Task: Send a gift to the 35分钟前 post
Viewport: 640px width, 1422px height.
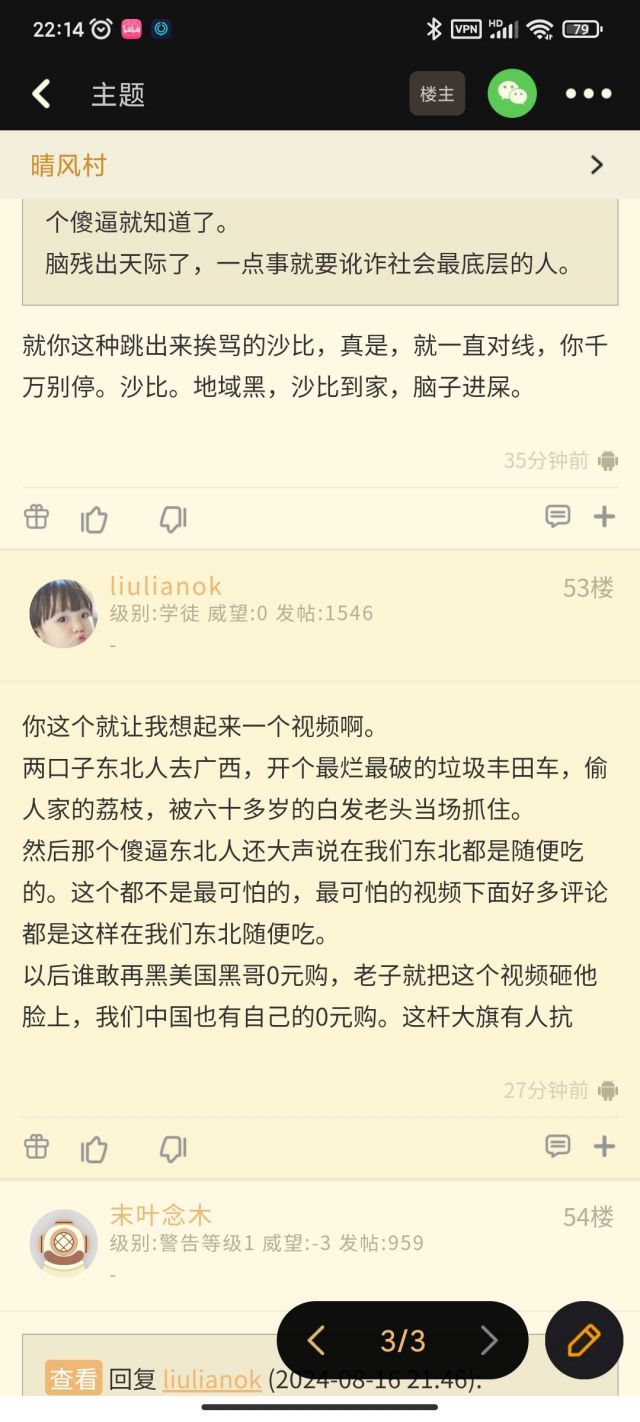Action: [36, 517]
